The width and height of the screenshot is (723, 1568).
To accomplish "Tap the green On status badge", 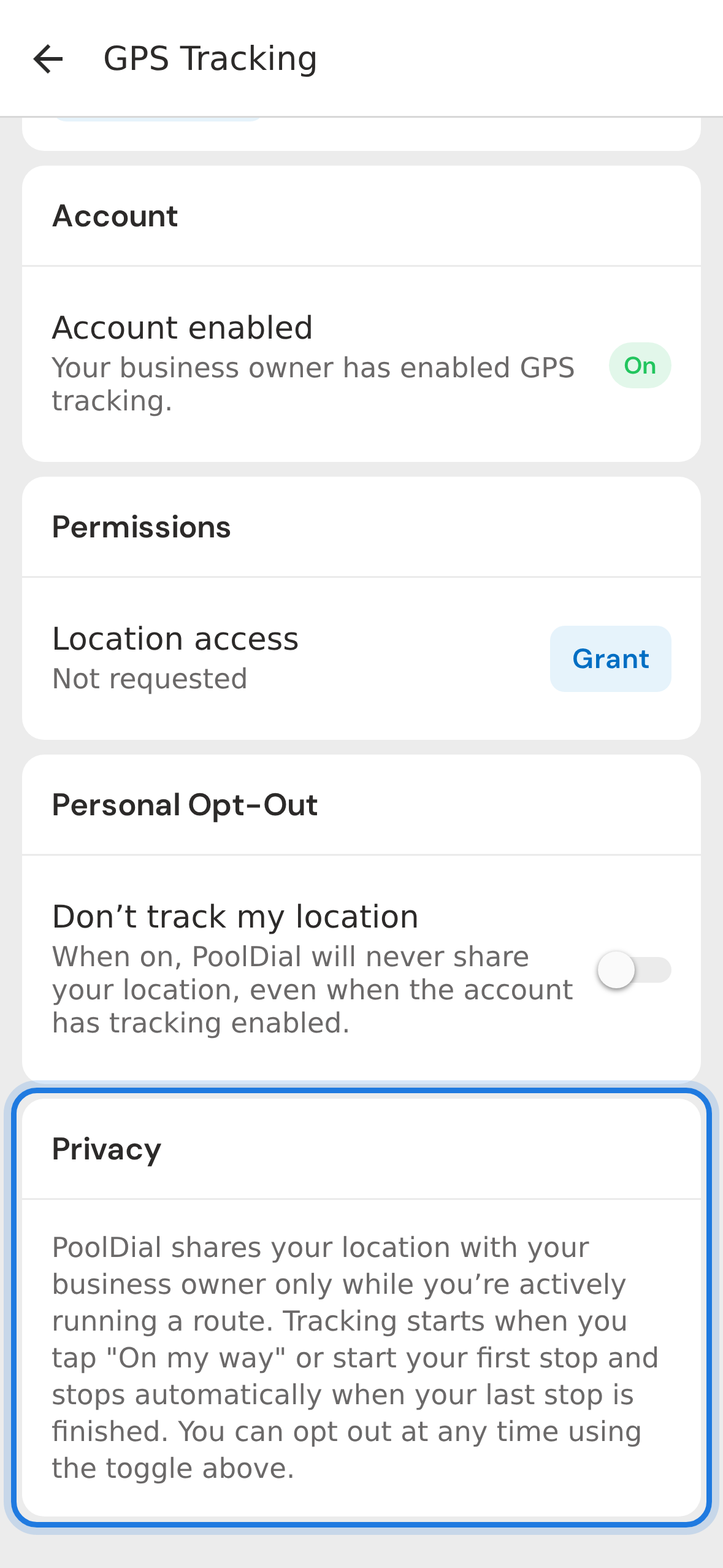I will pyautogui.click(x=640, y=366).
